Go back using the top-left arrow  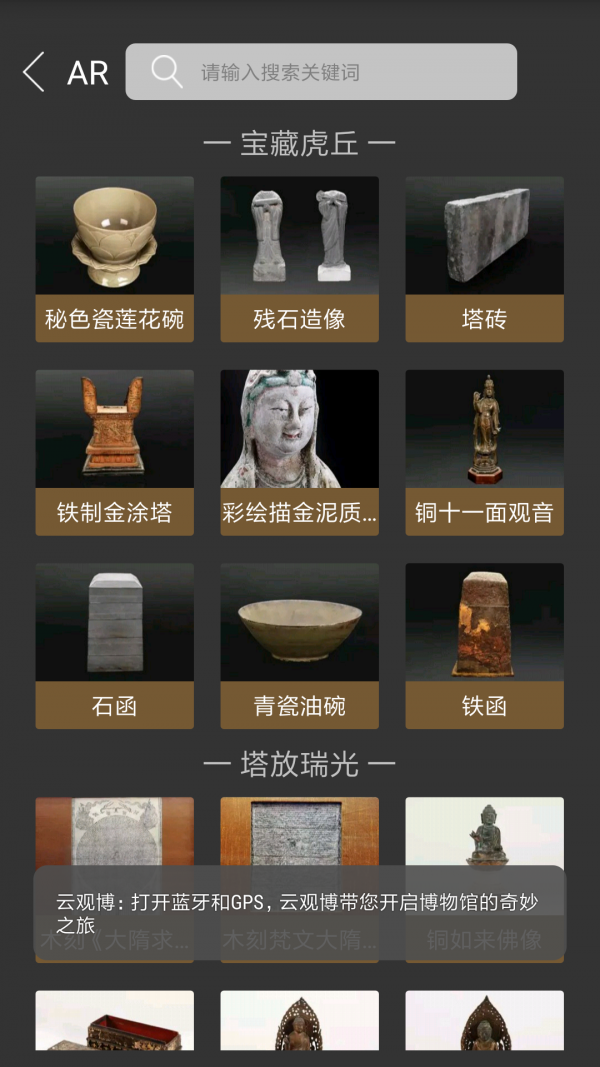(34, 72)
